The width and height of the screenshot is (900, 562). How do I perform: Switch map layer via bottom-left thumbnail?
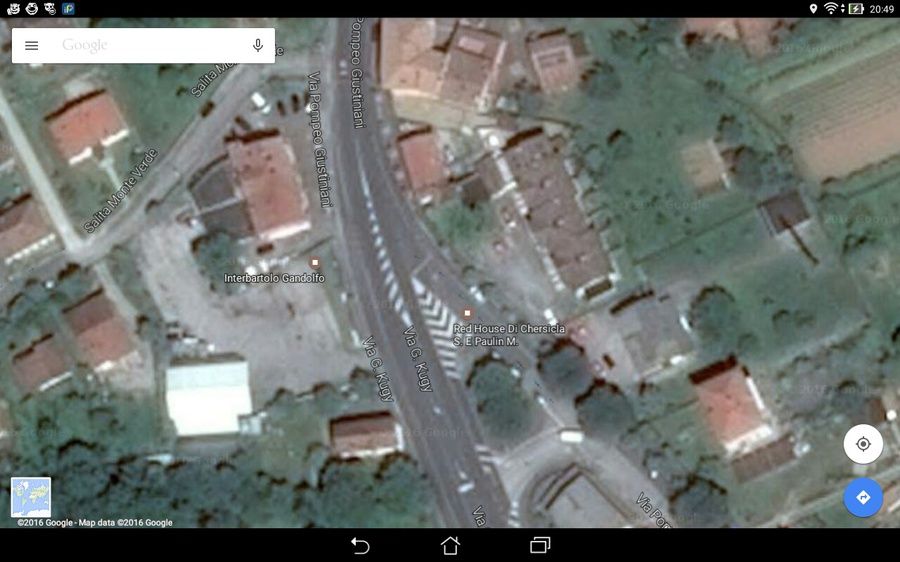click(x=31, y=497)
